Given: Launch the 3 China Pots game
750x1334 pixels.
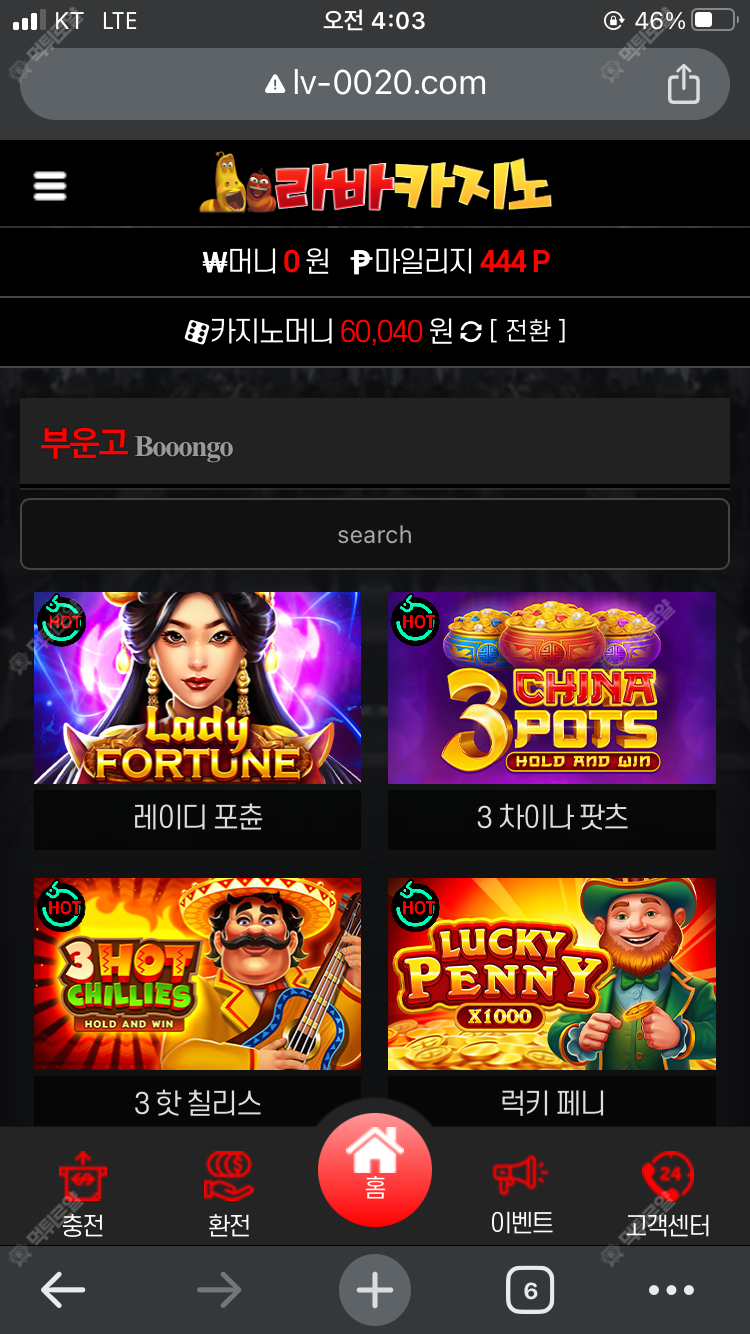Looking at the screenshot, I should [x=551, y=688].
